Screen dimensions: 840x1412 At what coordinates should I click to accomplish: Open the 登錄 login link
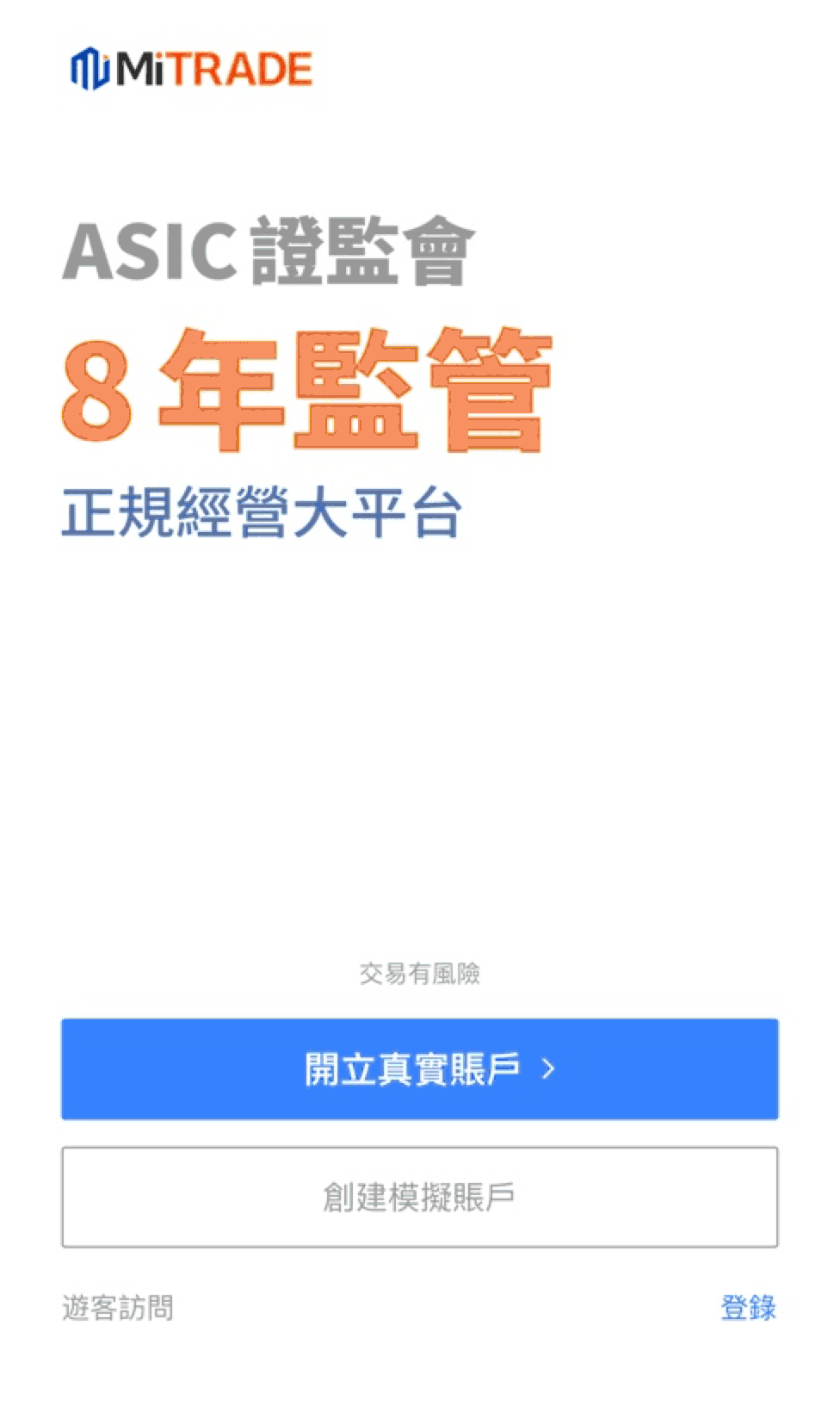click(747, 1307)
